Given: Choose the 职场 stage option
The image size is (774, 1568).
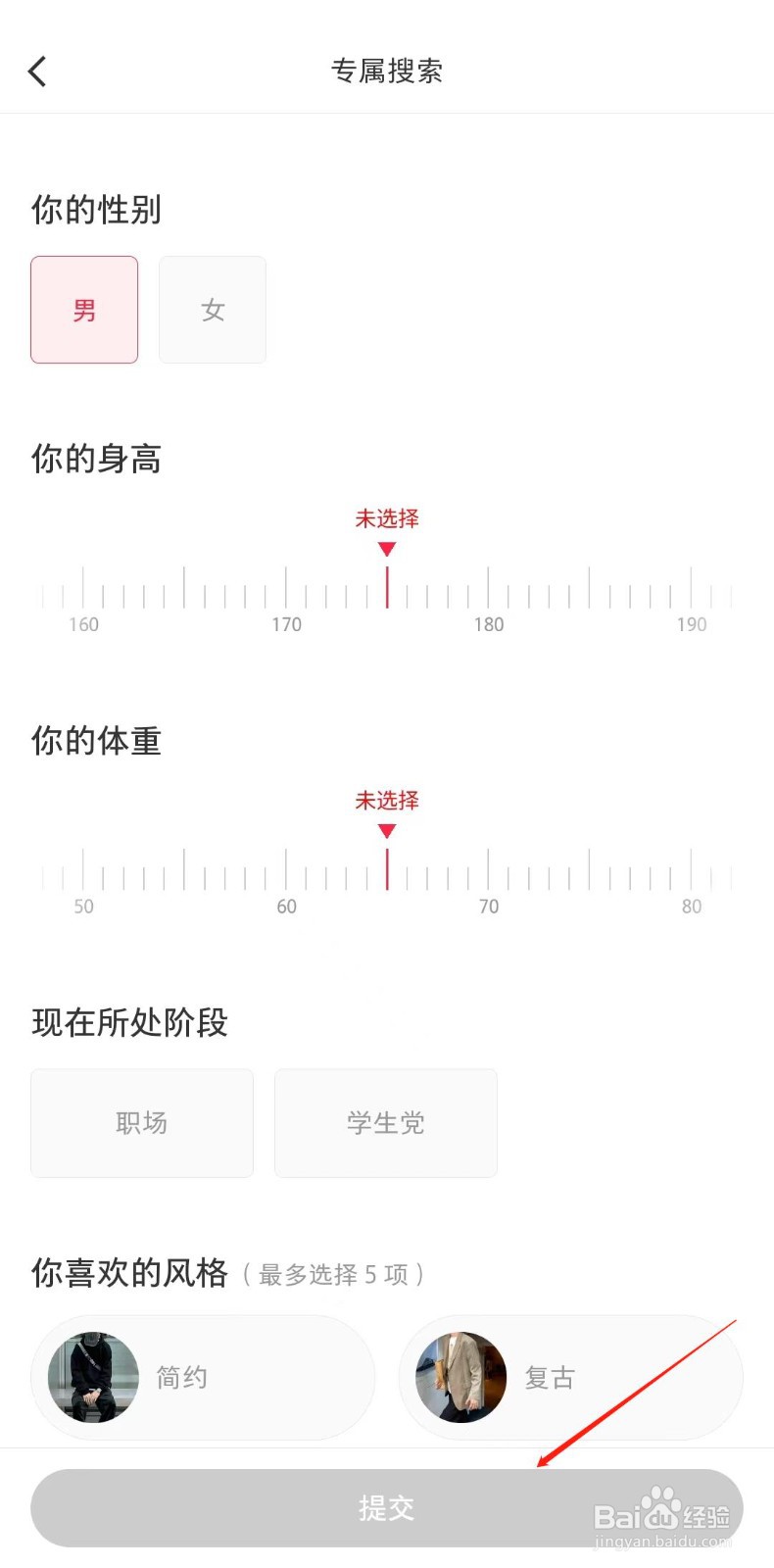Looking at the screenshot, I should click(141, 1123).
